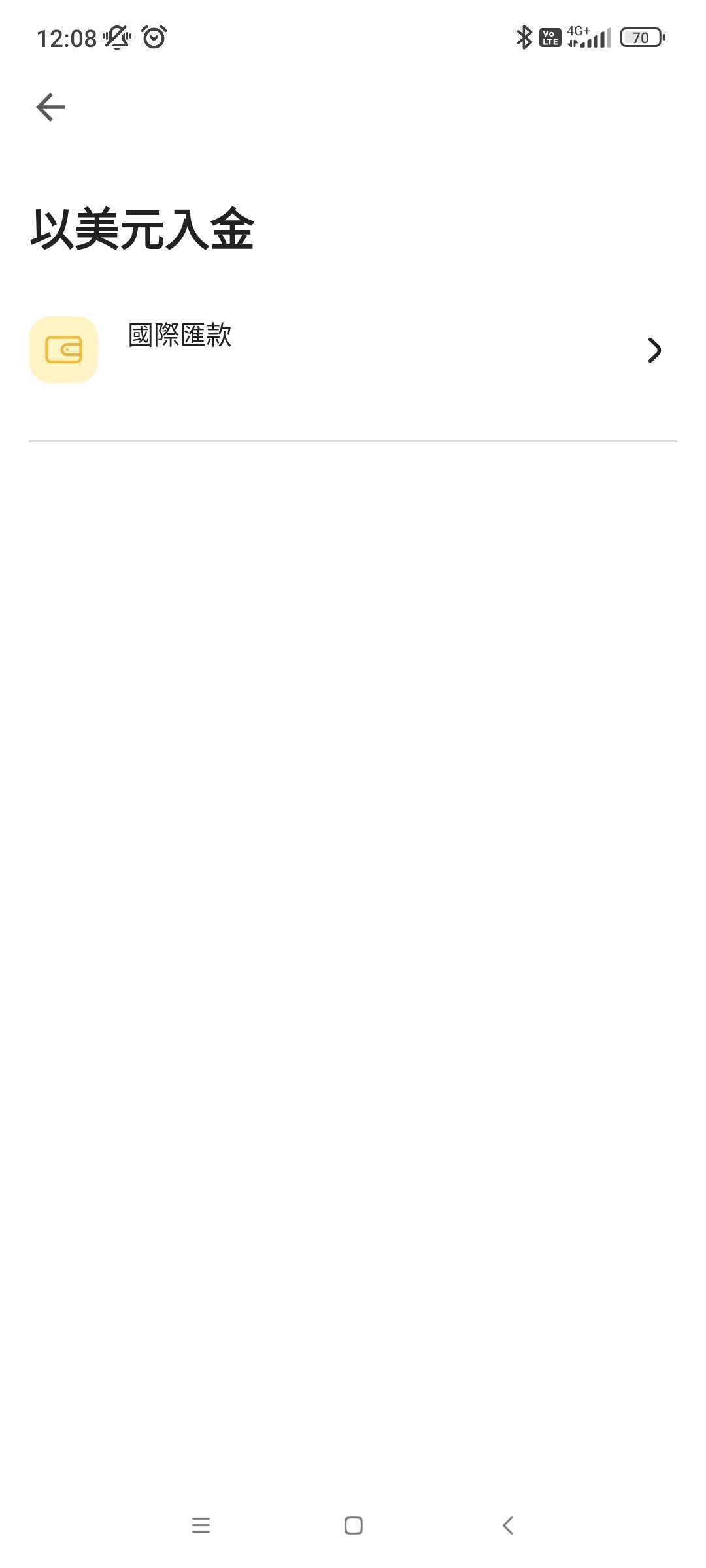Tap the system home button

click(353, 1526)
